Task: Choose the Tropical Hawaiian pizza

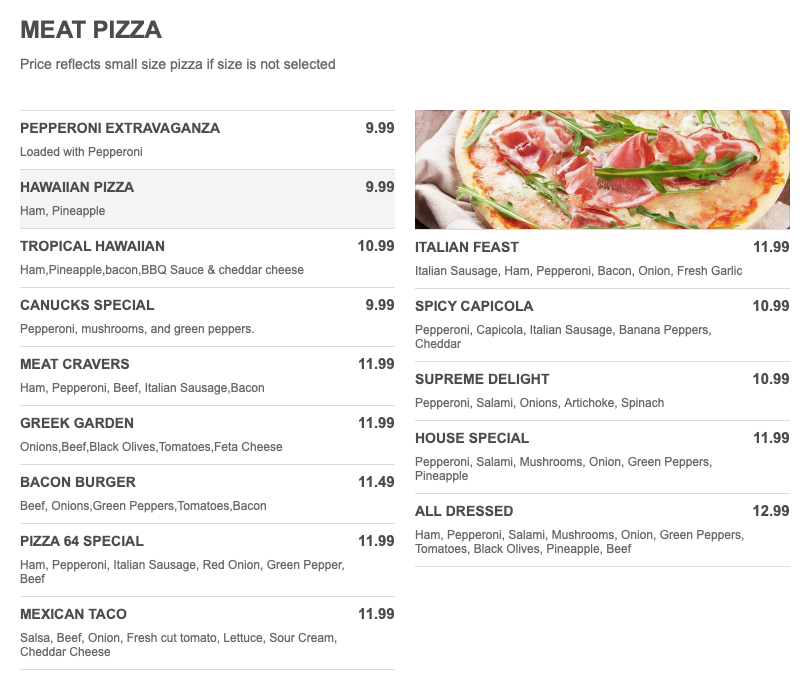Action: [92, 247]
